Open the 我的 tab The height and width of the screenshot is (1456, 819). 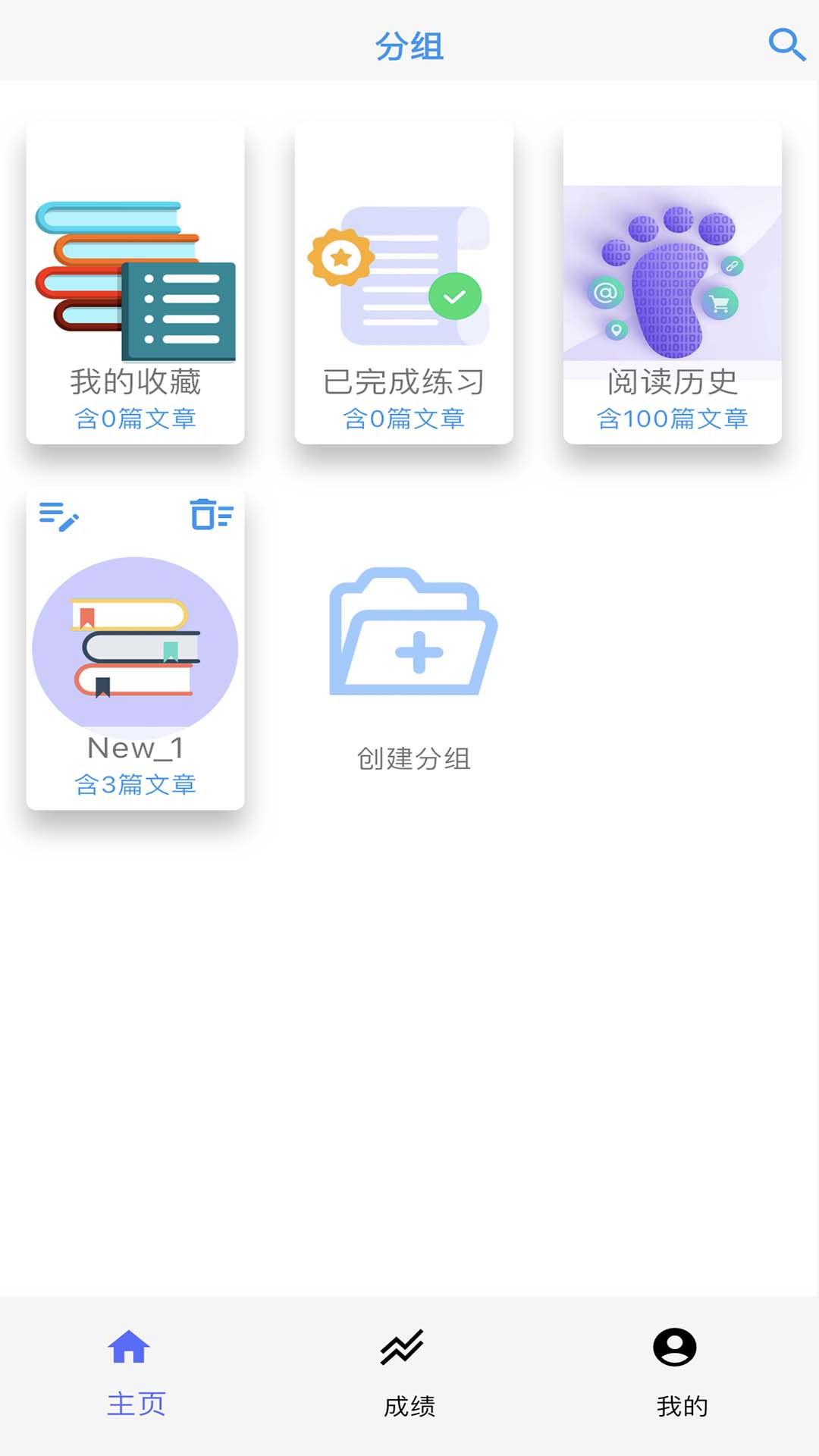click(x=682, y=1403)
